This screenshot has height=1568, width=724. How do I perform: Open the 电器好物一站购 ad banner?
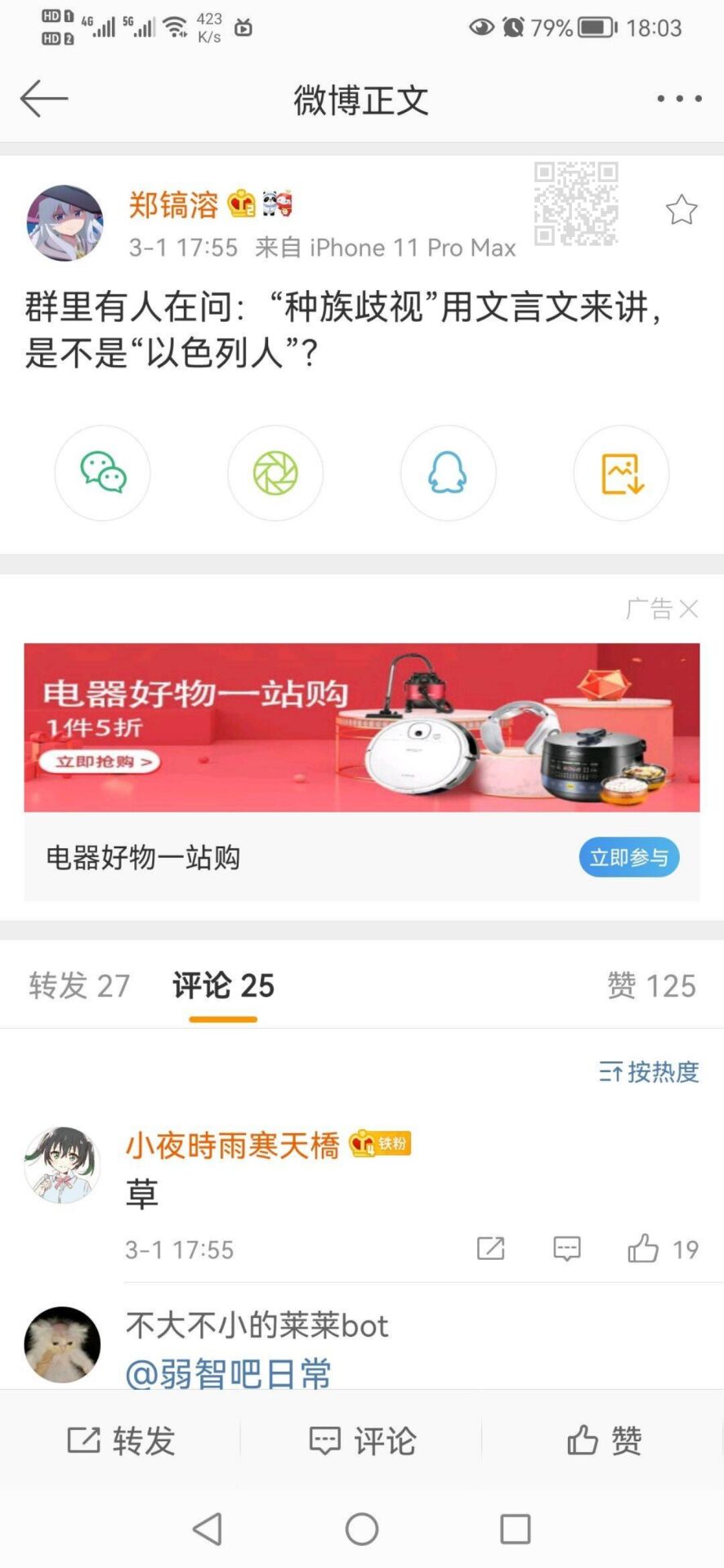pos(361,727)
